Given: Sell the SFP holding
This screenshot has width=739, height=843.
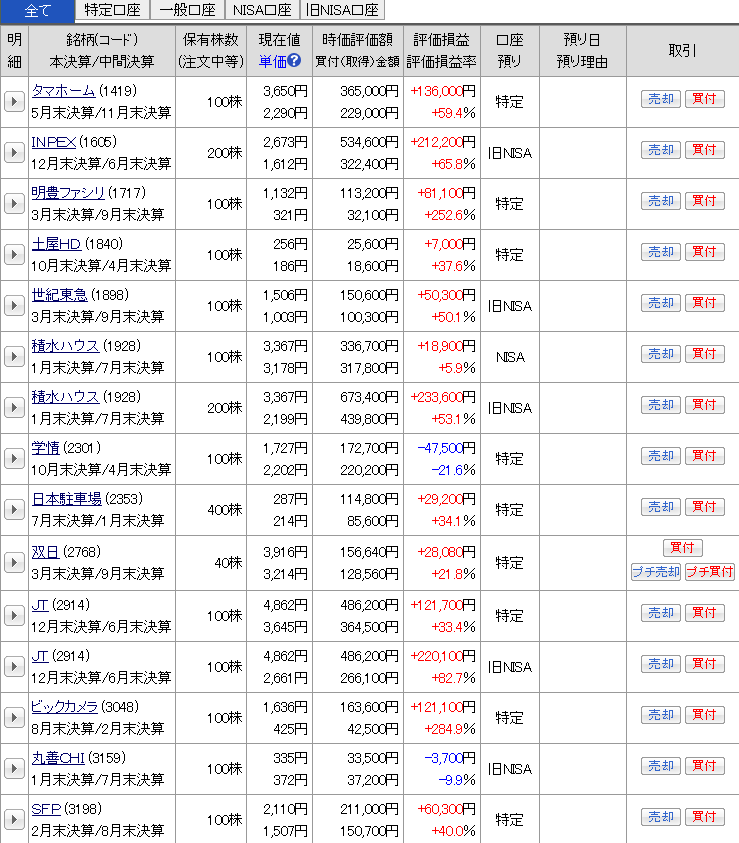Looking at the screenshot, I should [x=661, y=817].
